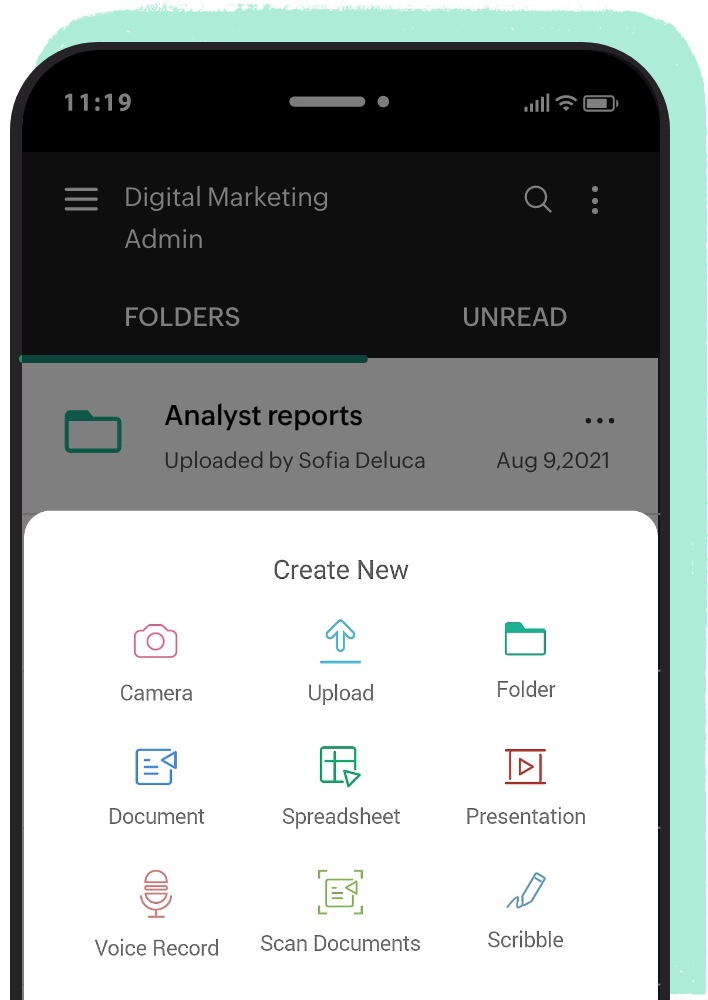The image size is (708, 1000).
Task: Open more options for Analyst reports
Action: [599, 421]
